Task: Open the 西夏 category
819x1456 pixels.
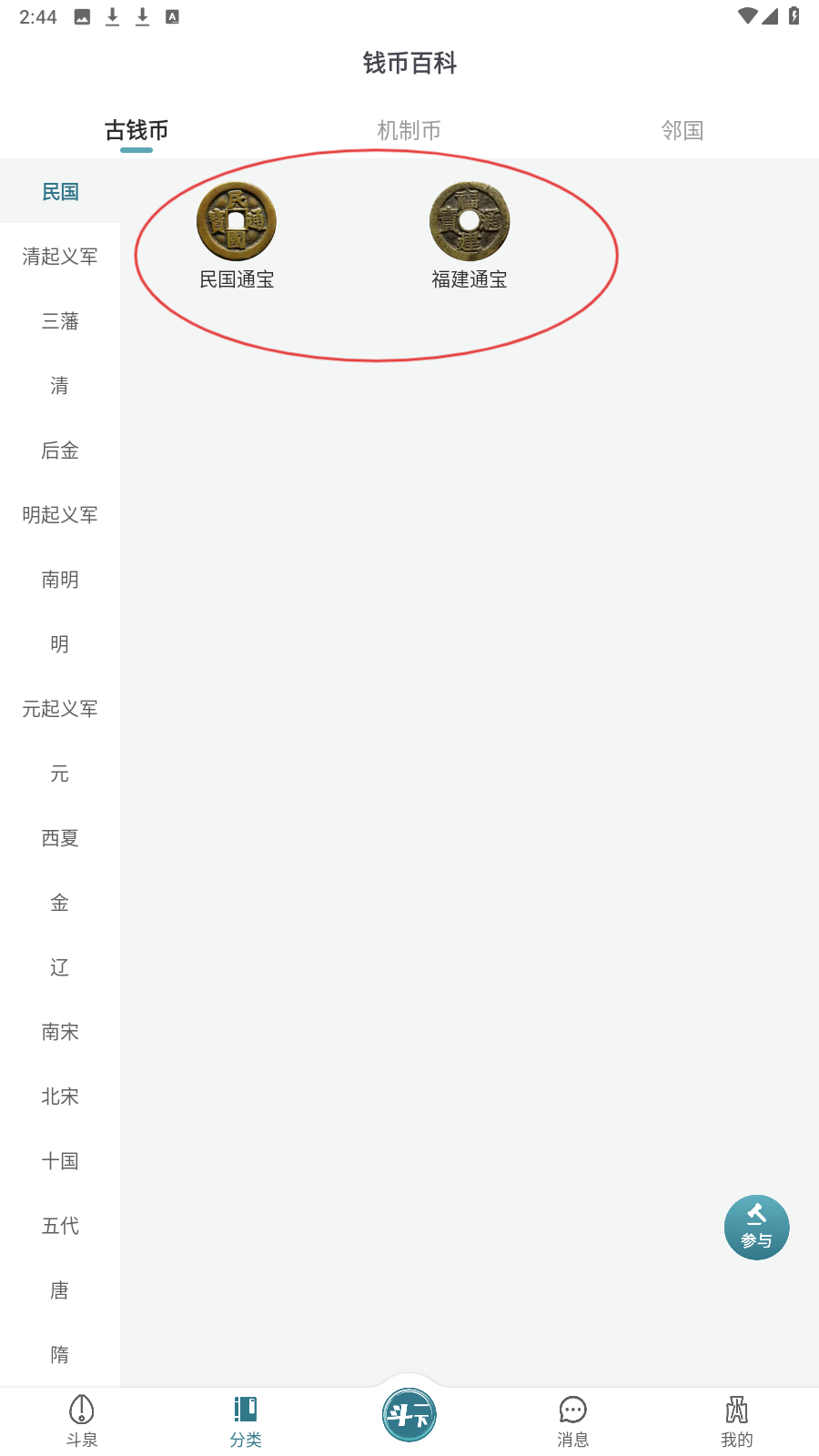Action: 60,838
